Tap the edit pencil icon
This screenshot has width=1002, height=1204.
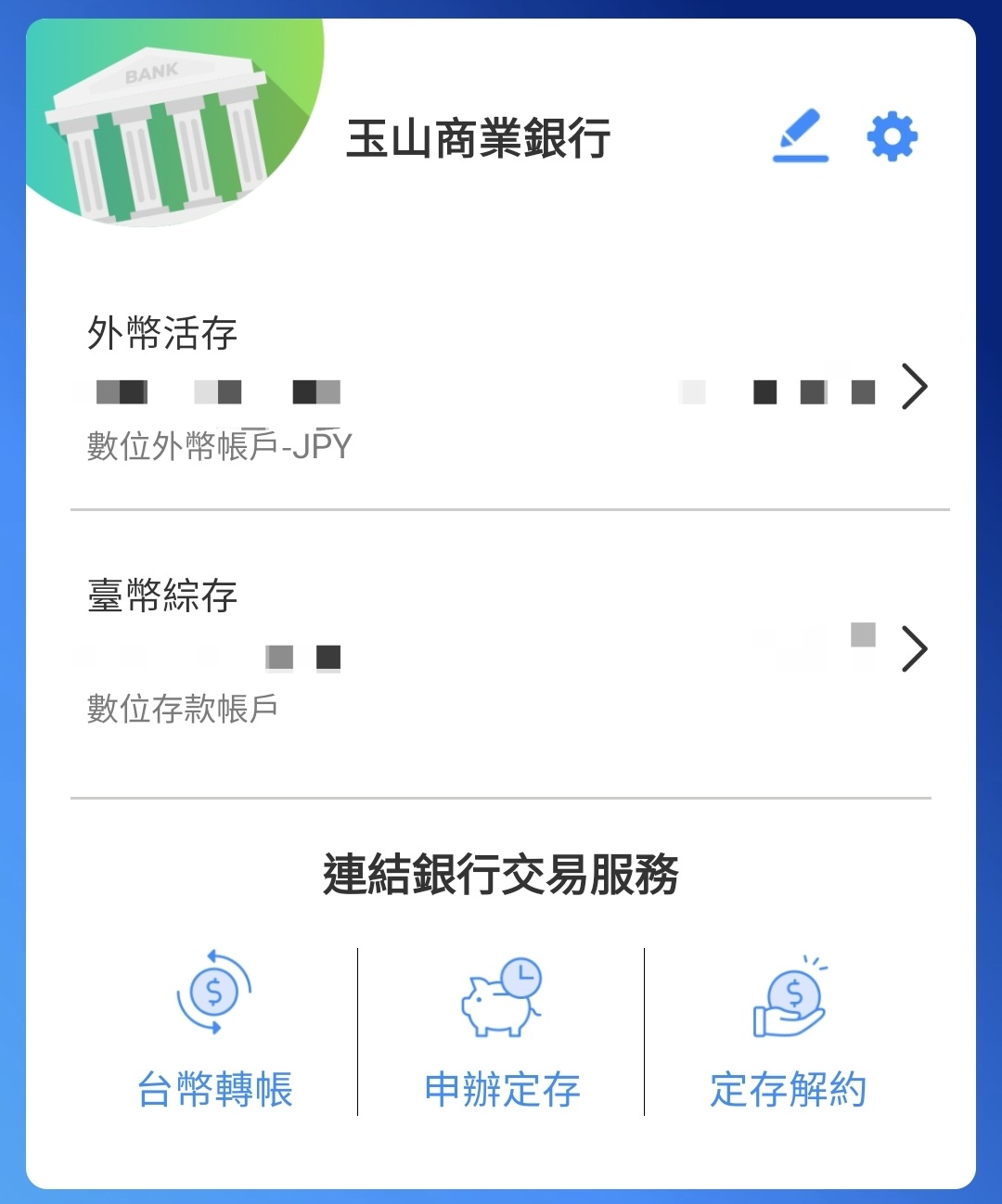coord(800,136)
